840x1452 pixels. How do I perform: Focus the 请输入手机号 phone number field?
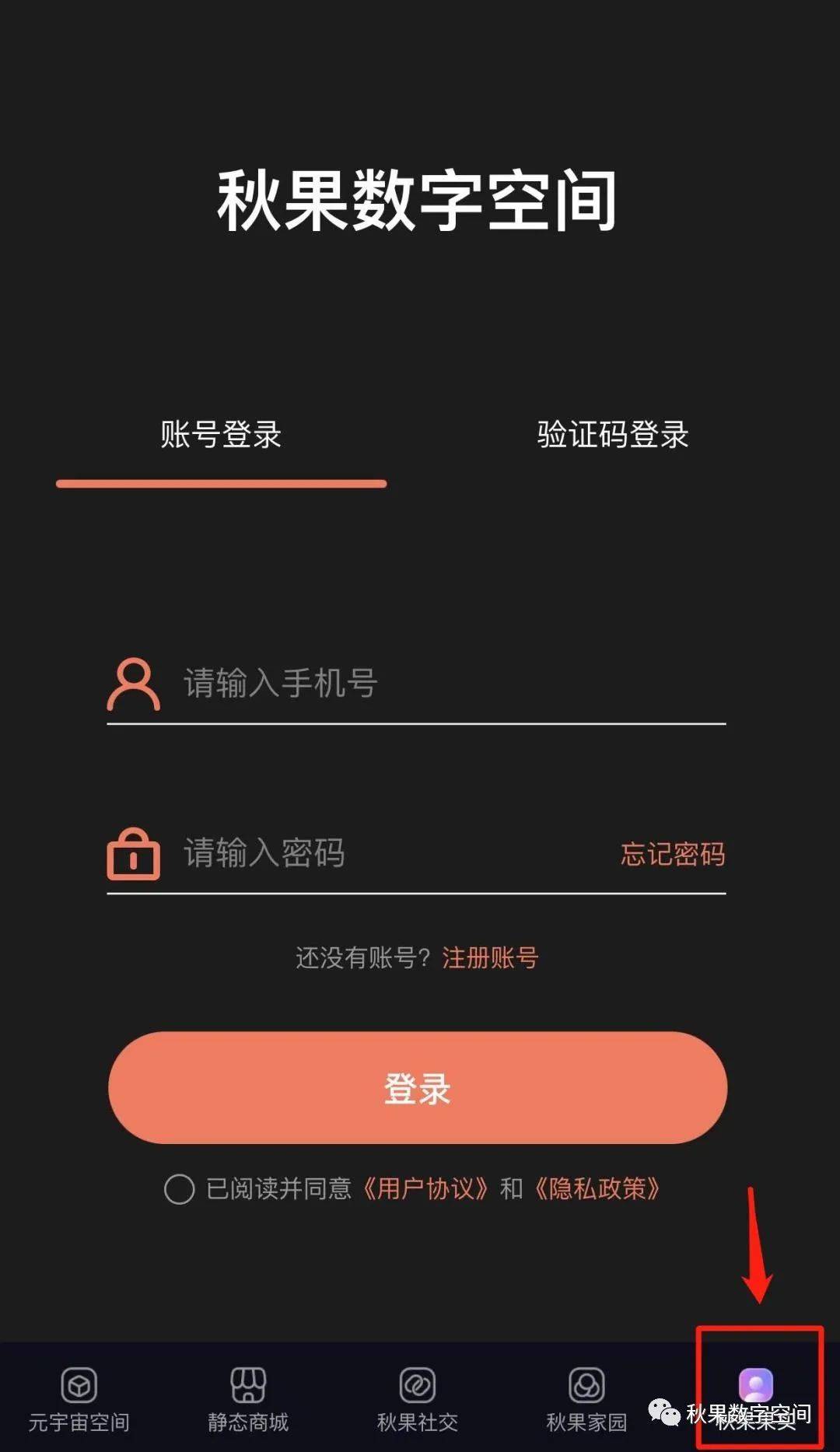[416, 684]
